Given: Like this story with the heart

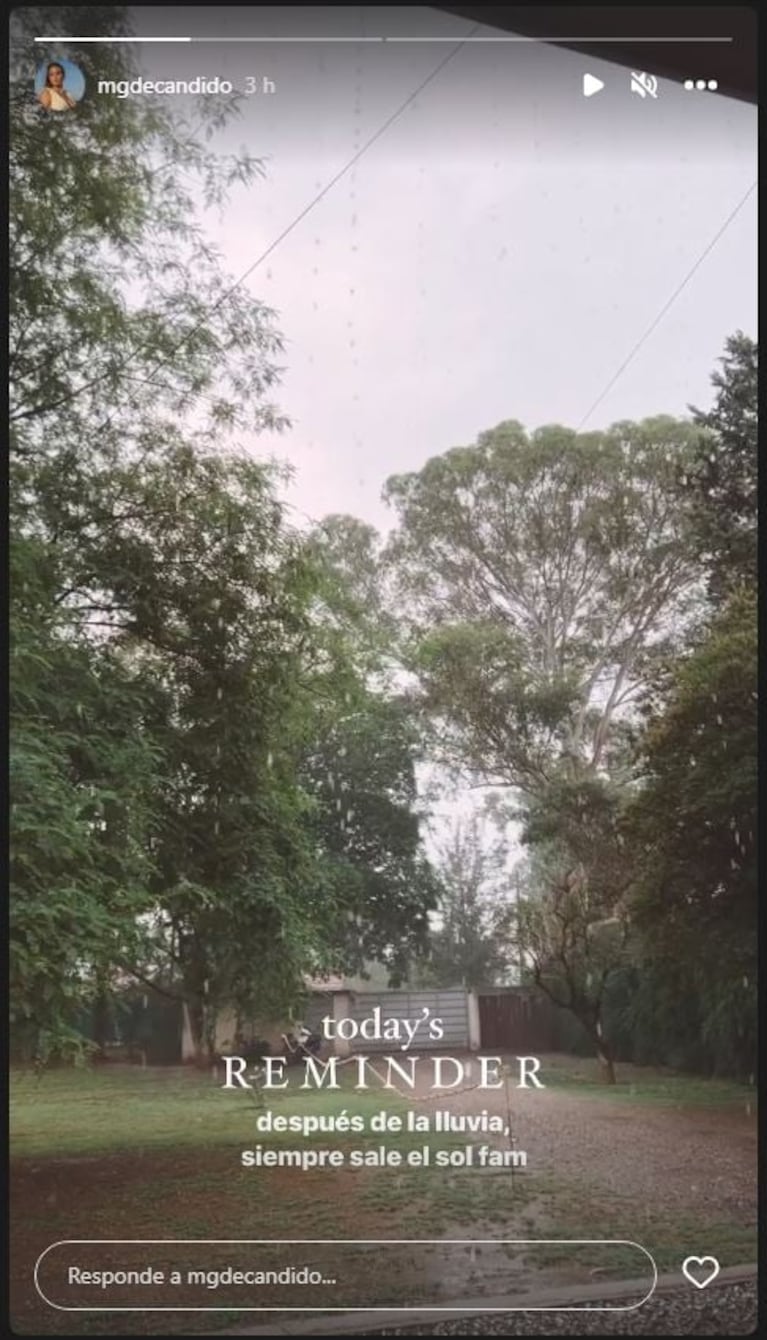Looking at the screenshot, I should [x=700, y=1272].
